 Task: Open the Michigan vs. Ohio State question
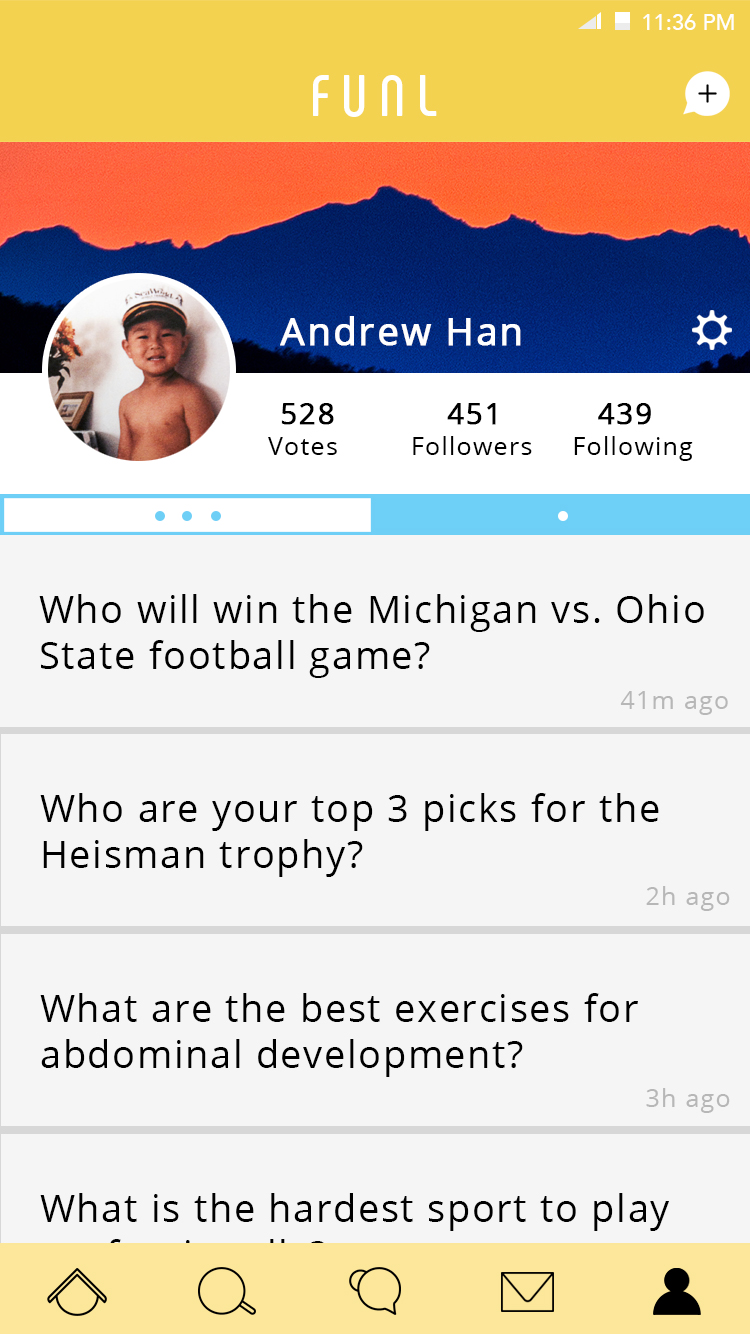click(374, 632)
